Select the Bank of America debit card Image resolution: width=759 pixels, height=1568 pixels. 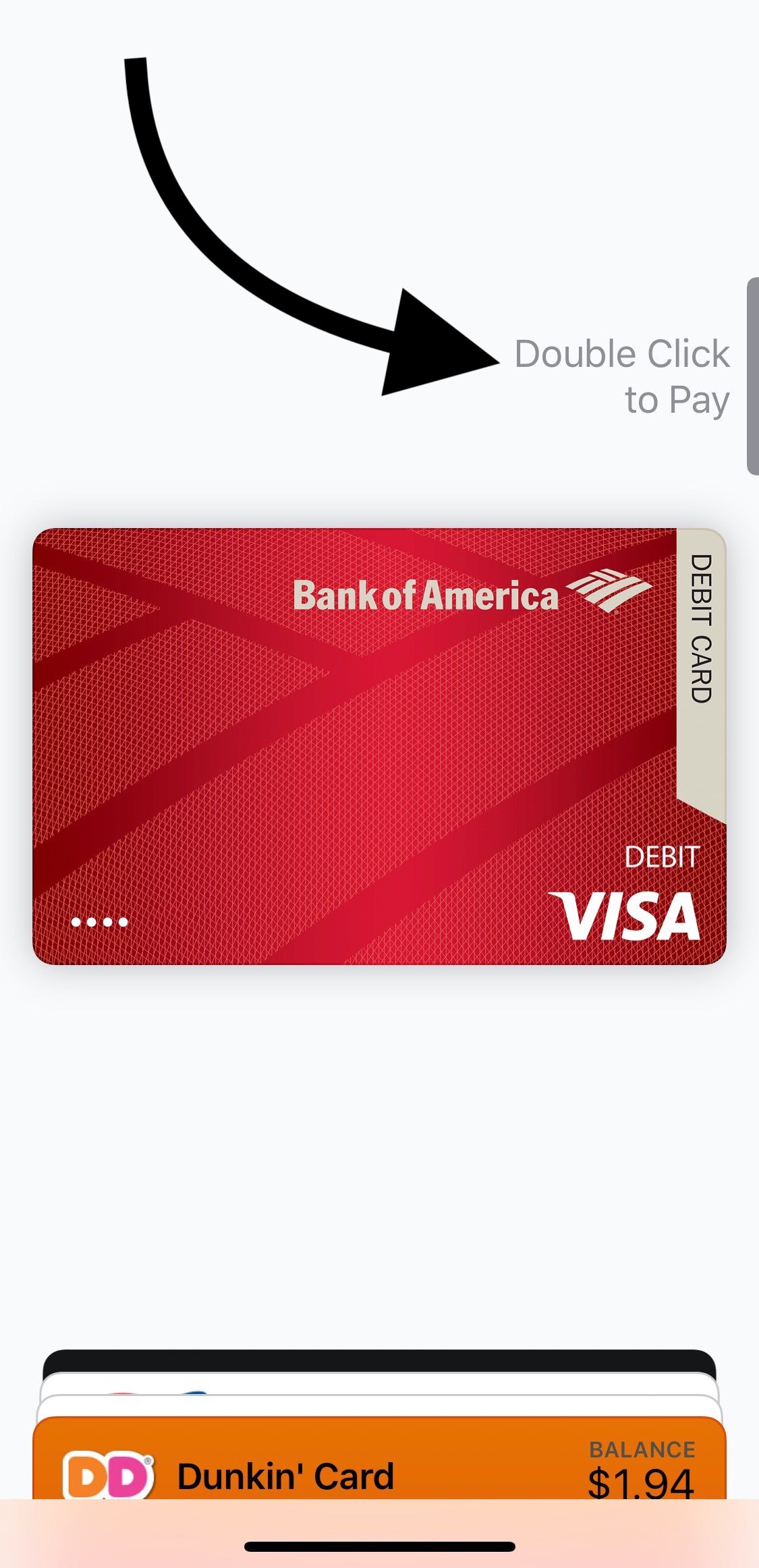pos(379,746)
